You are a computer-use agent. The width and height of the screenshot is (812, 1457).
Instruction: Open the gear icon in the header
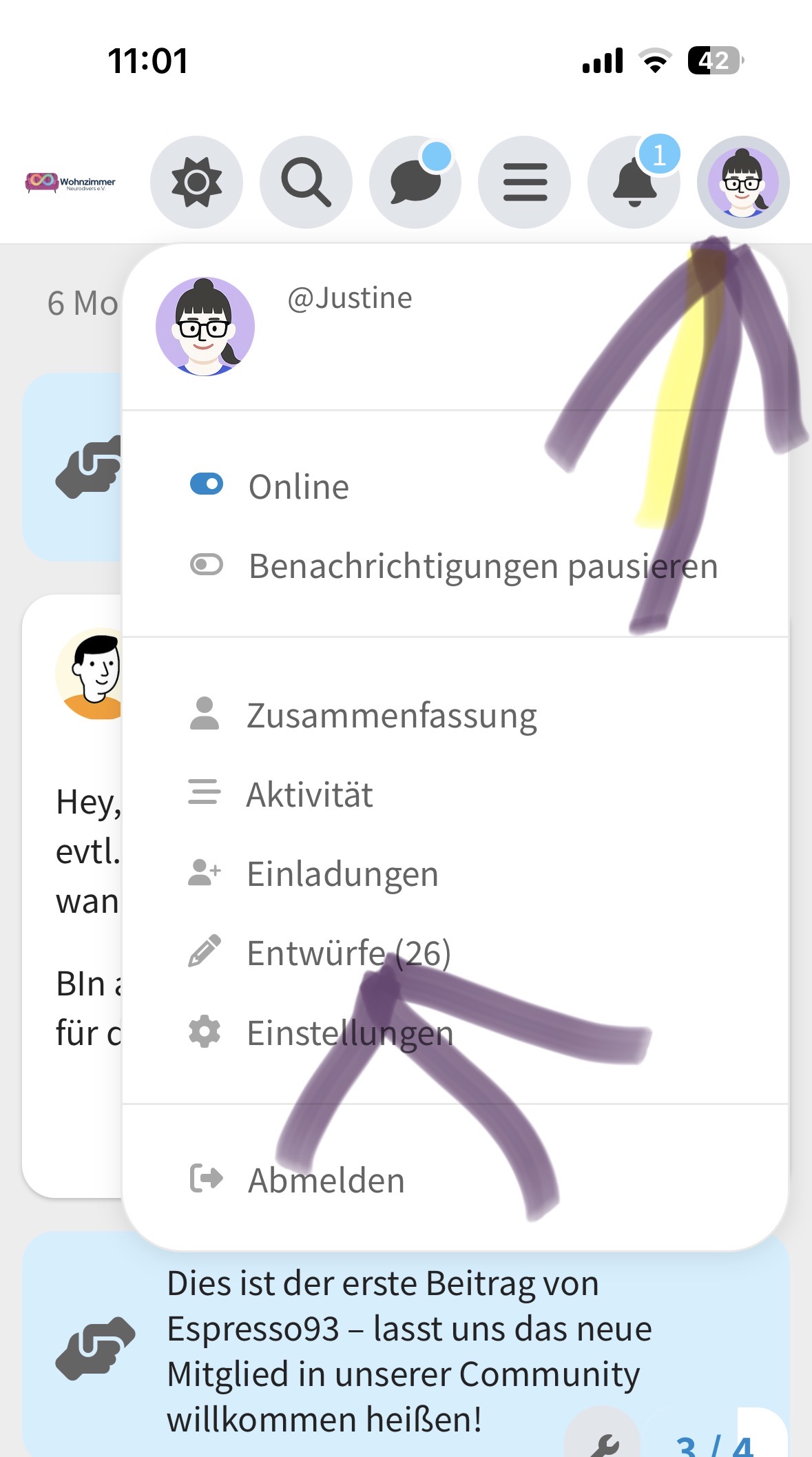pyautogui.click(x=196, y=183)
